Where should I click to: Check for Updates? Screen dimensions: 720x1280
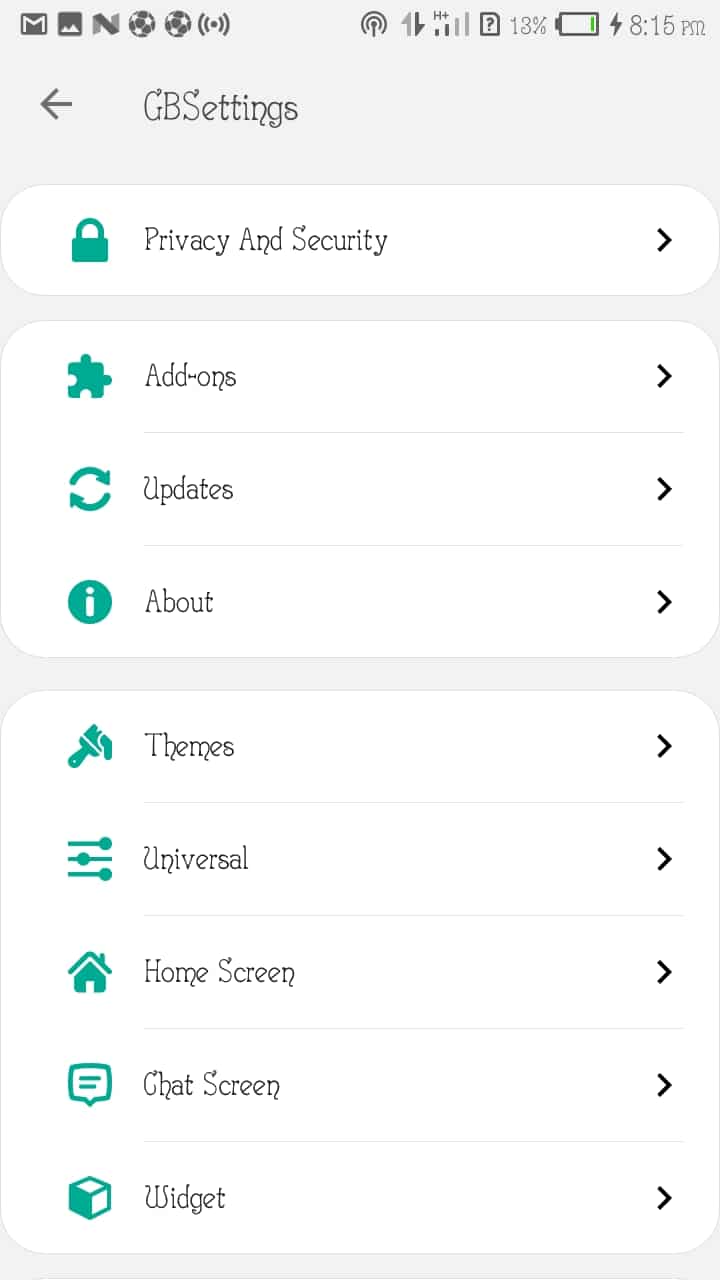click(x=360, y=489)
